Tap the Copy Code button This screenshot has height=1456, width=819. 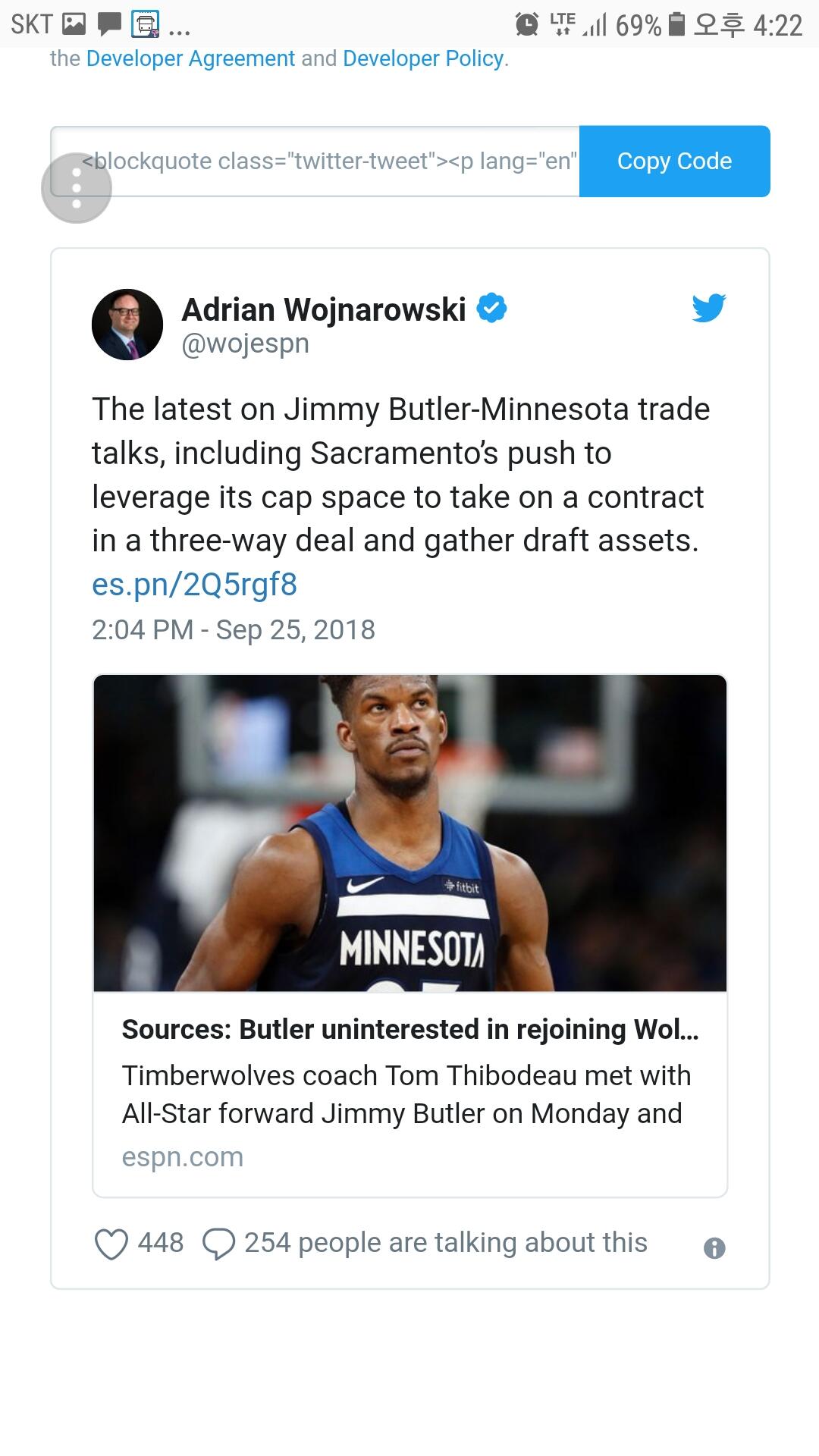674,162
